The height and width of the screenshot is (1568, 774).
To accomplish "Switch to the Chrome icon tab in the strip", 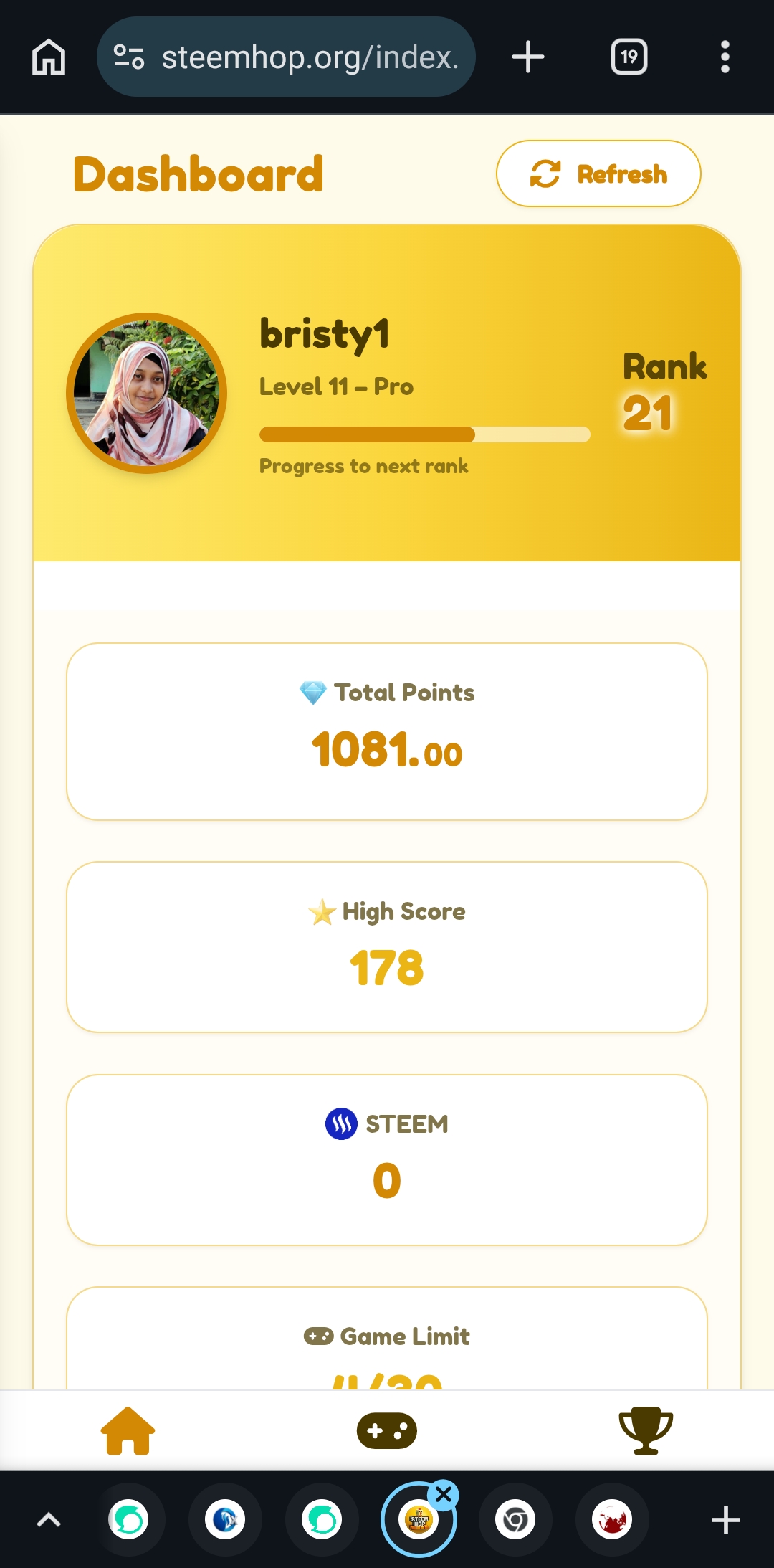I will [515, 1520].
